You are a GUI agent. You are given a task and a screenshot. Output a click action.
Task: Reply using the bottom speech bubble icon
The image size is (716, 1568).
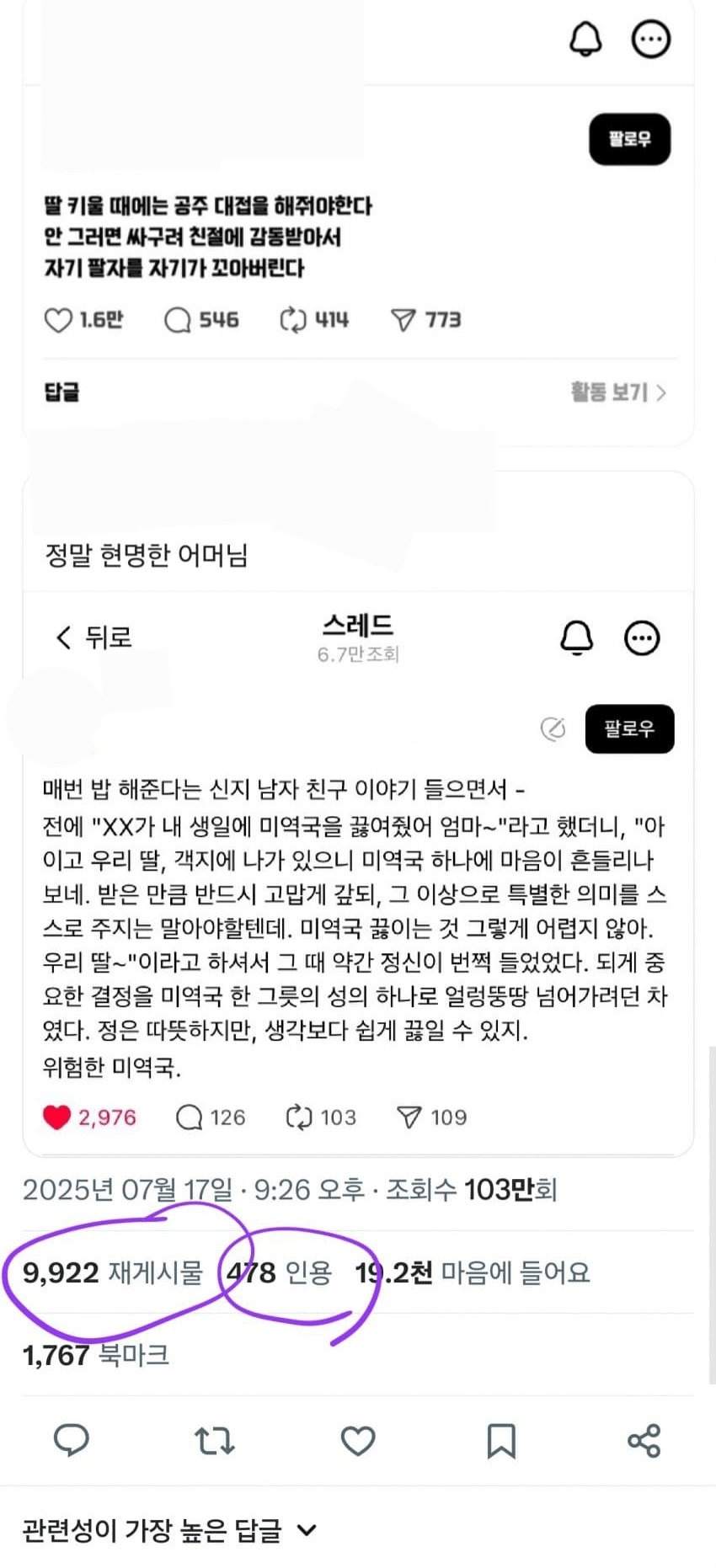[72, 1440]
